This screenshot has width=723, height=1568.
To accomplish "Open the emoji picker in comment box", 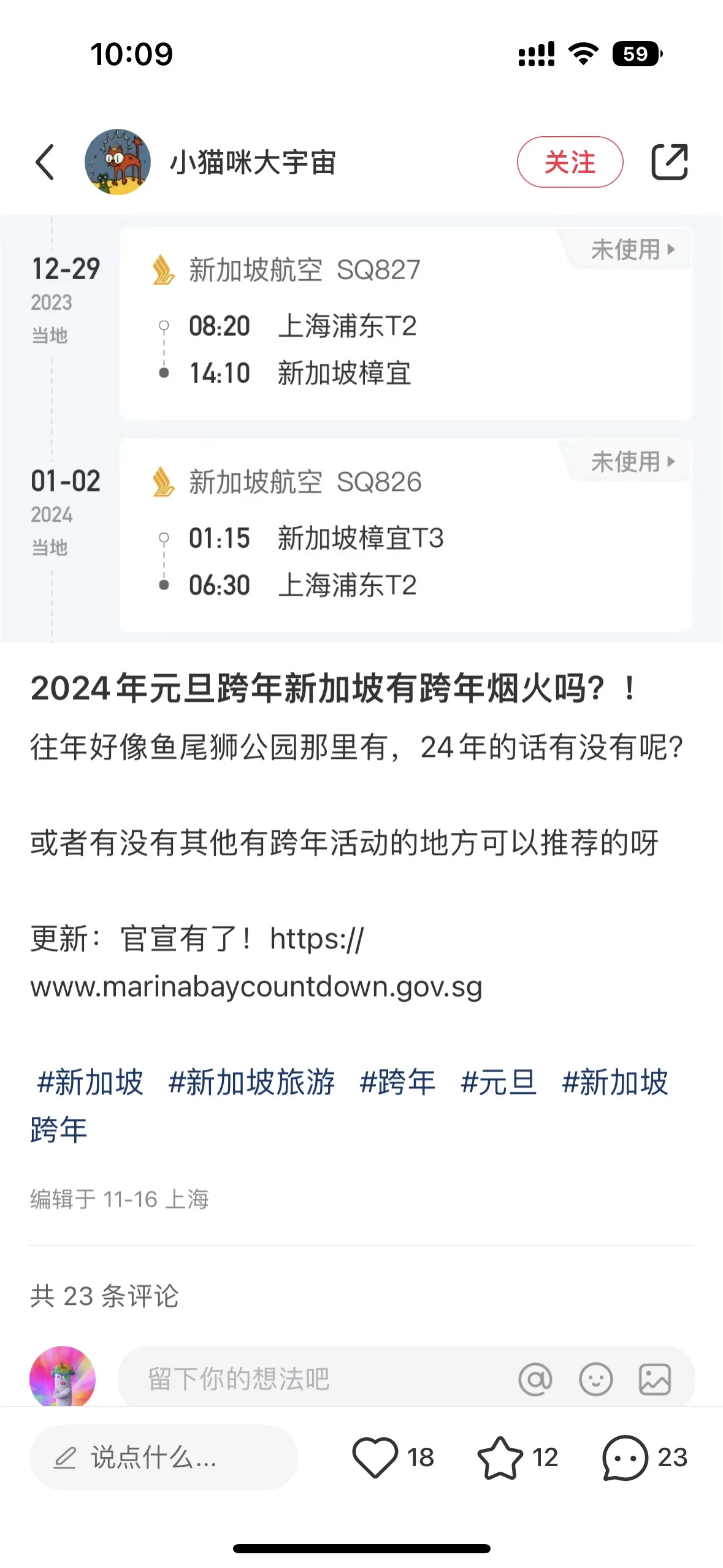I will pos(595,1380).
